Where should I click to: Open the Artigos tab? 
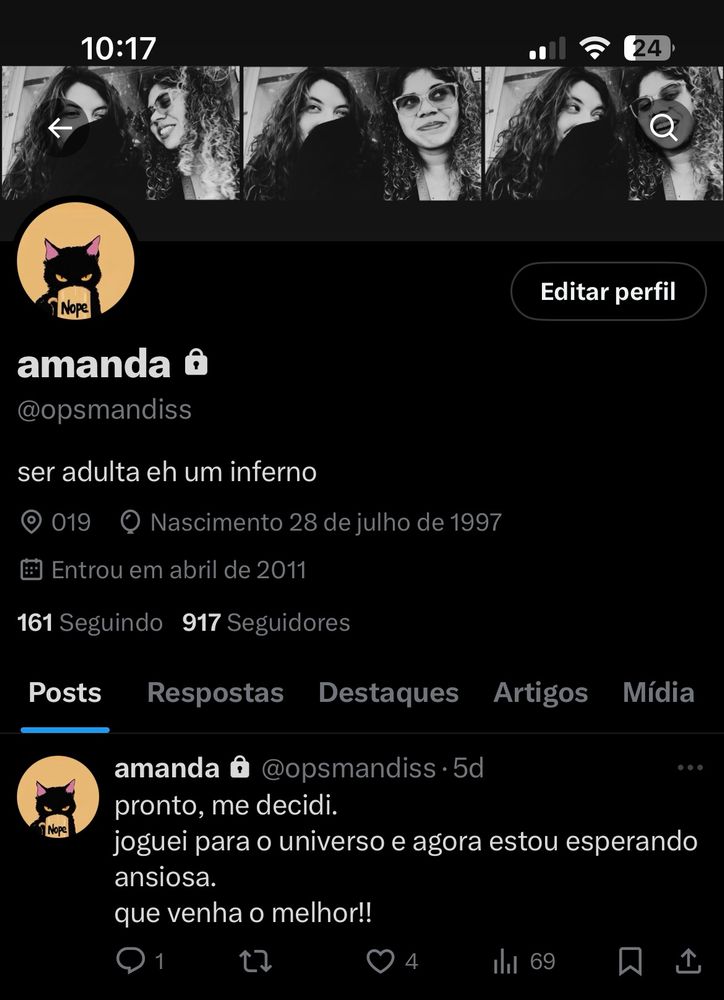coord(540,693)
